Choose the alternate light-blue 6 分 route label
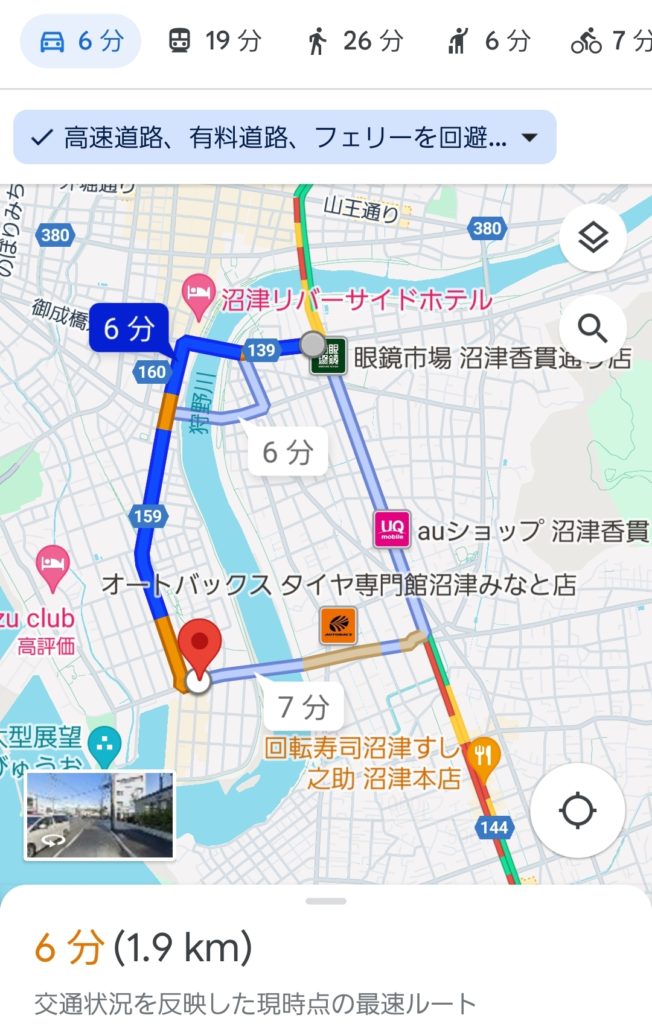This screenshot has width=652, height=1024. pos(287,452)
